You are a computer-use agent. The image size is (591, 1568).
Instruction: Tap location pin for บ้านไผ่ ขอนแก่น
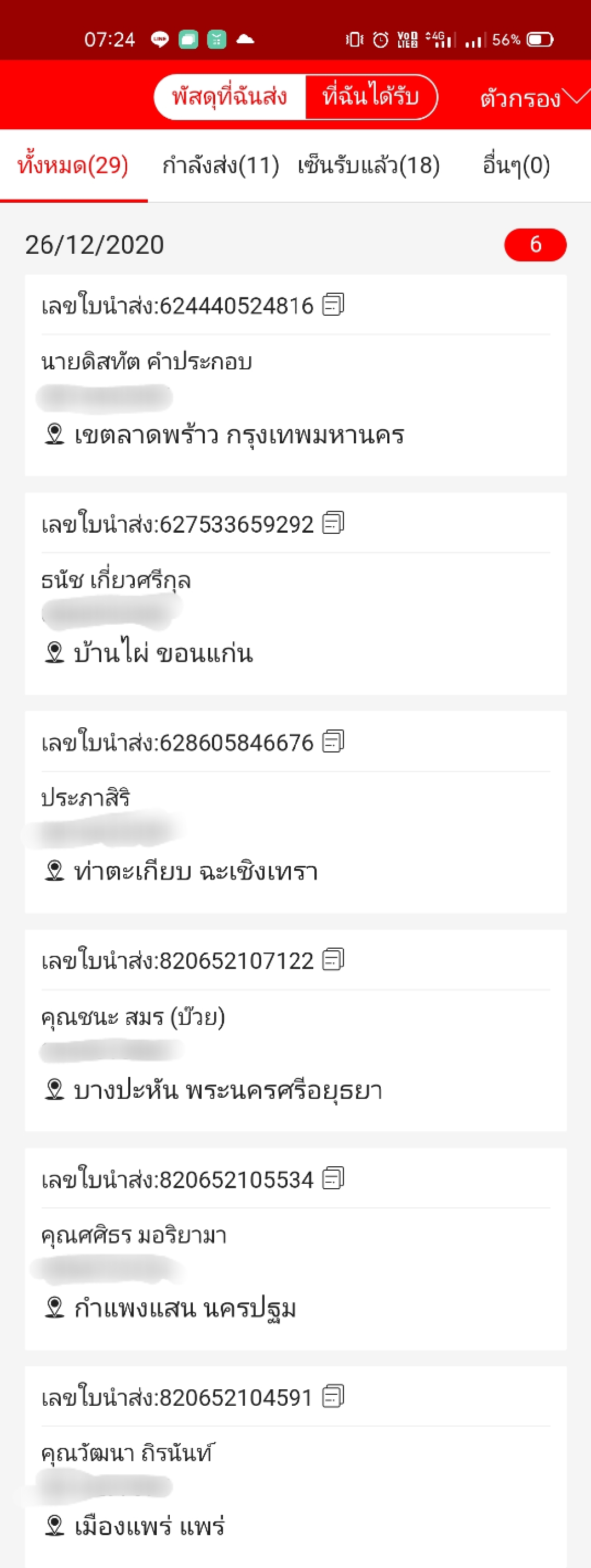(55, 653)
